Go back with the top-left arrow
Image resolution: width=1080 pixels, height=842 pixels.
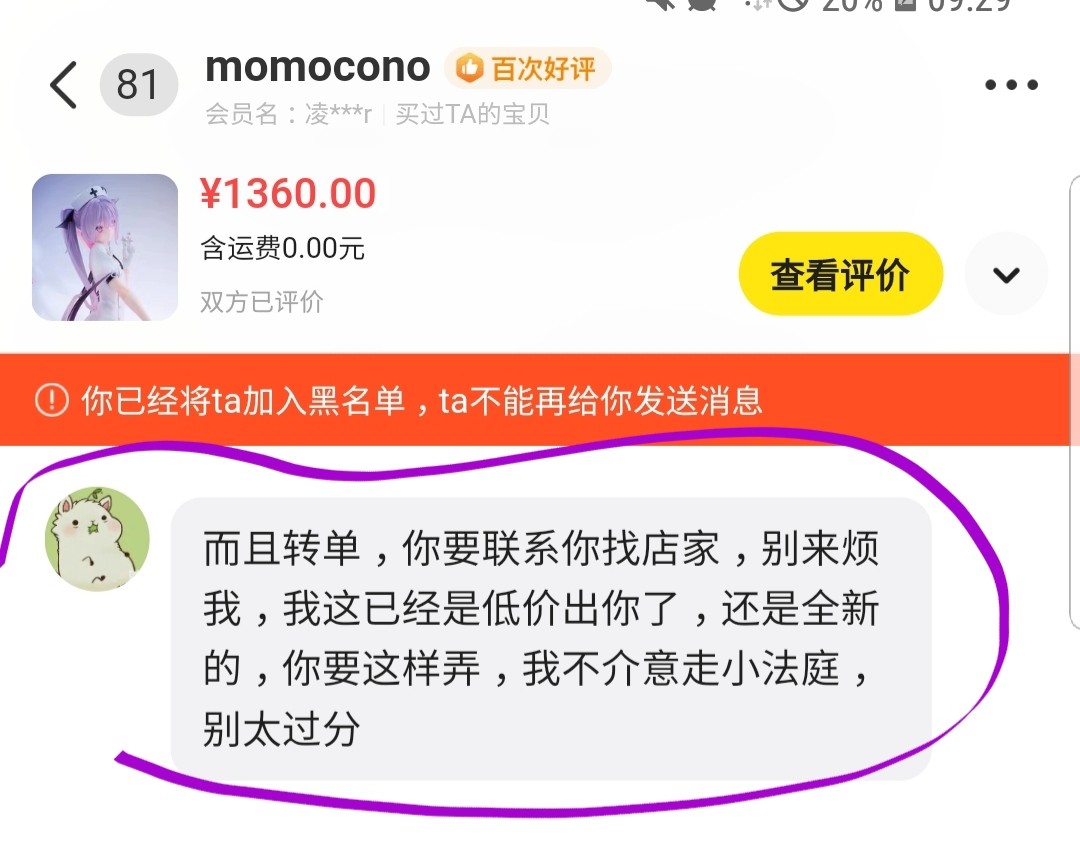click(64, 85)
